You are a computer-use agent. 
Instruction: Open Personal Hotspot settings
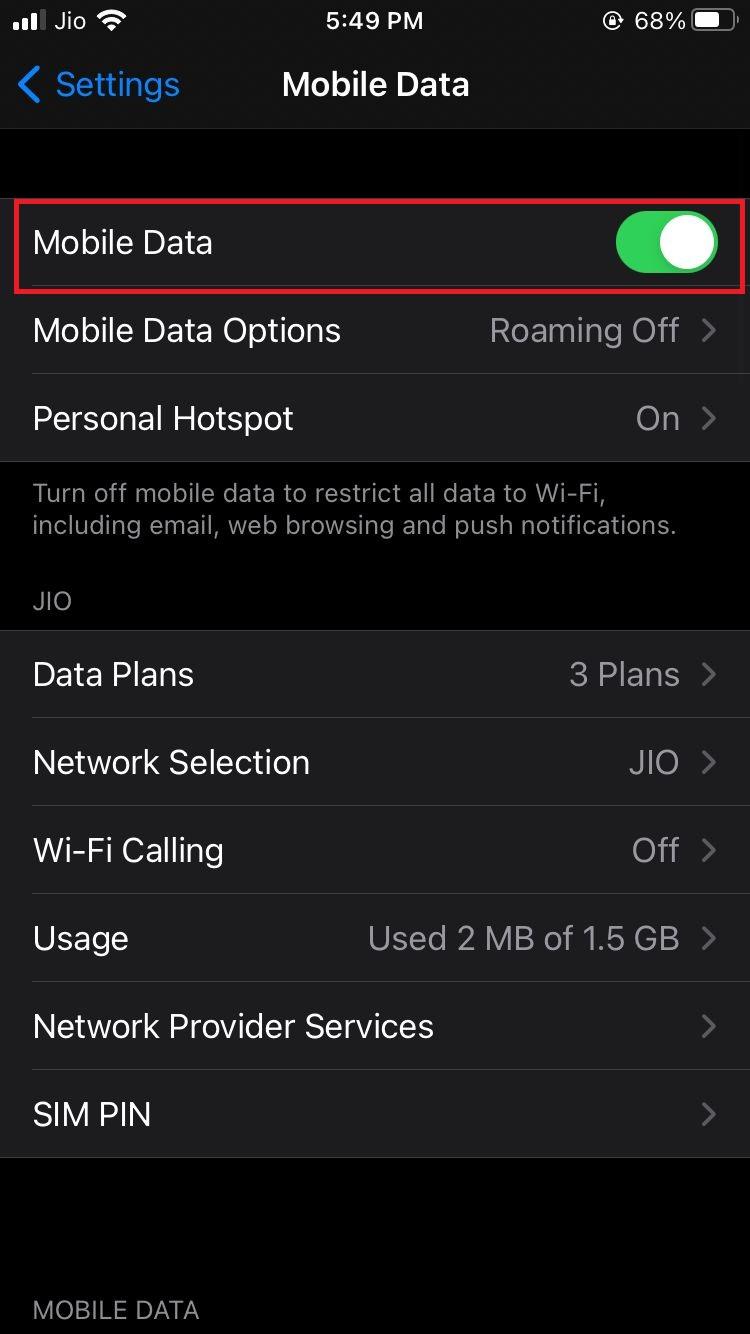(x=375, y=418)
